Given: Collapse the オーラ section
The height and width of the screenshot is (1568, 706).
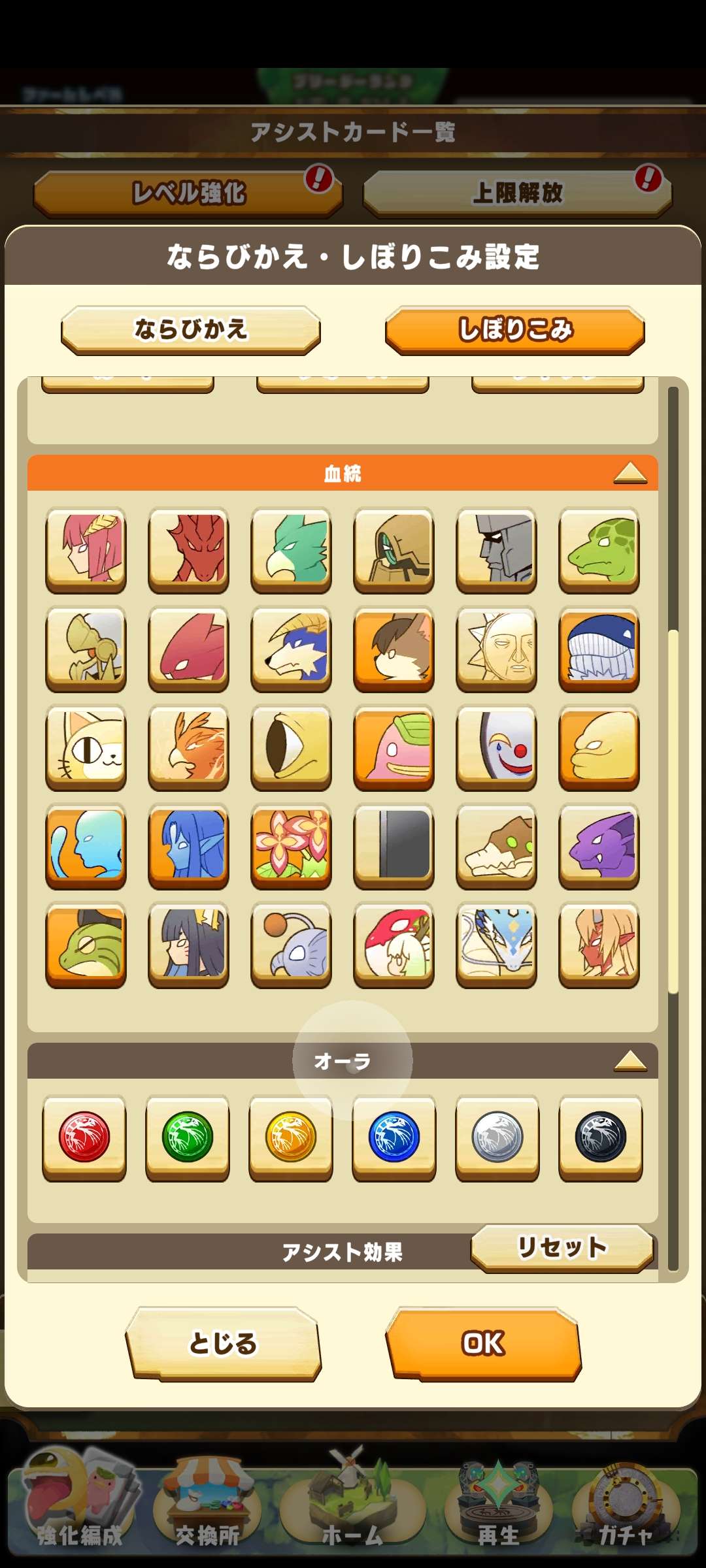Looking at the screenshot, I should pos(630,1060).
